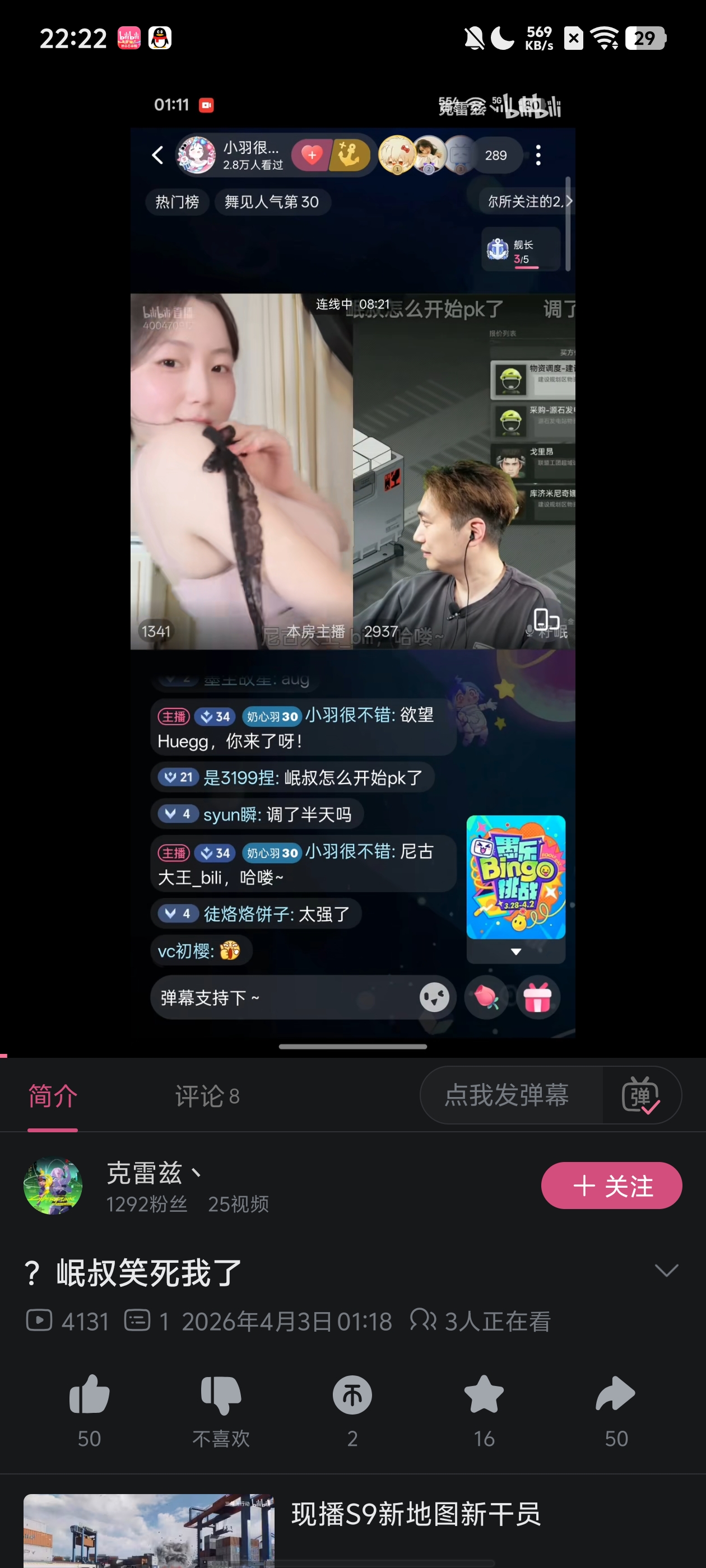Add the video to favorites
Viewport: 706px width, 1568px height.
click(484, 1394)
